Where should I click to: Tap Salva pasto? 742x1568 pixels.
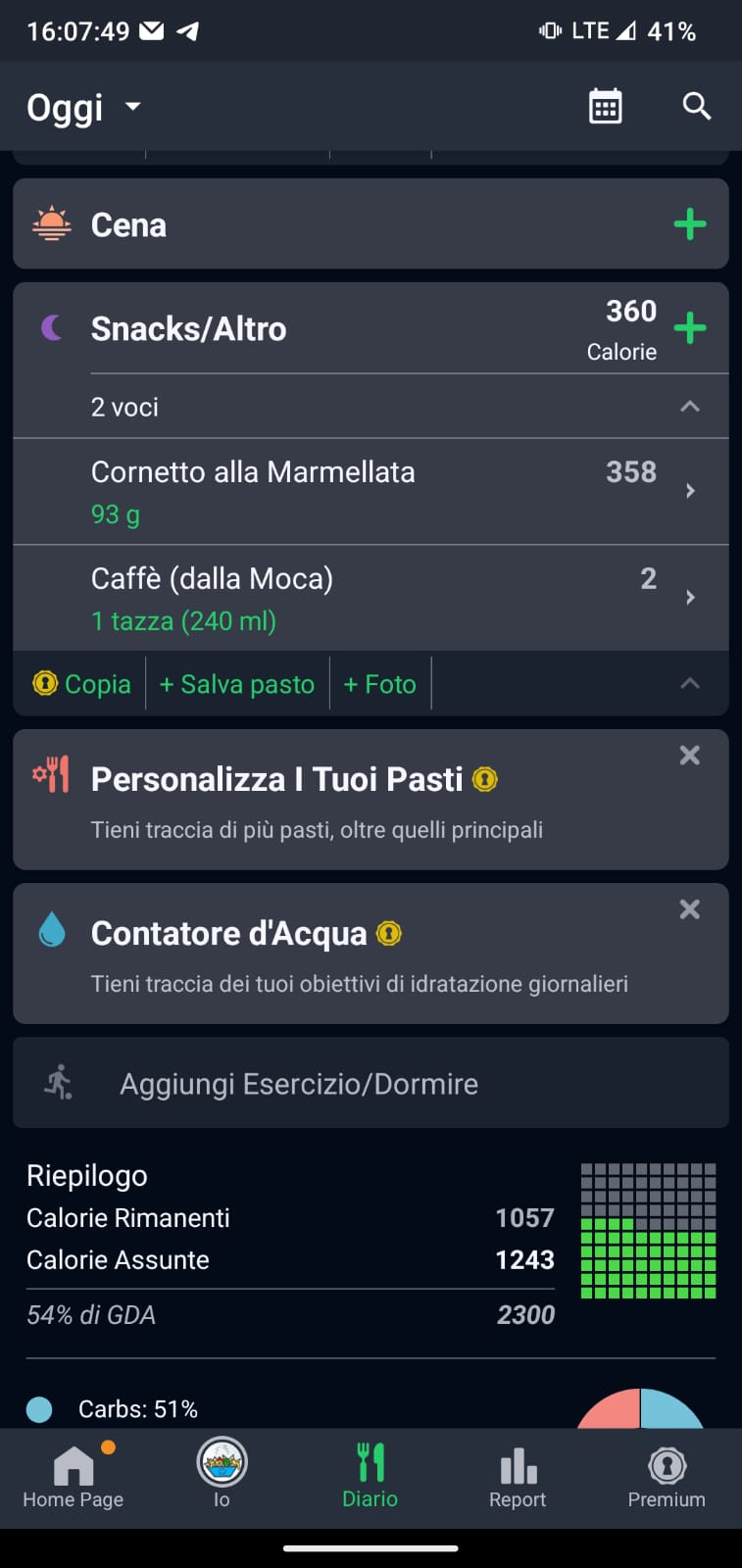click(237, 684)
